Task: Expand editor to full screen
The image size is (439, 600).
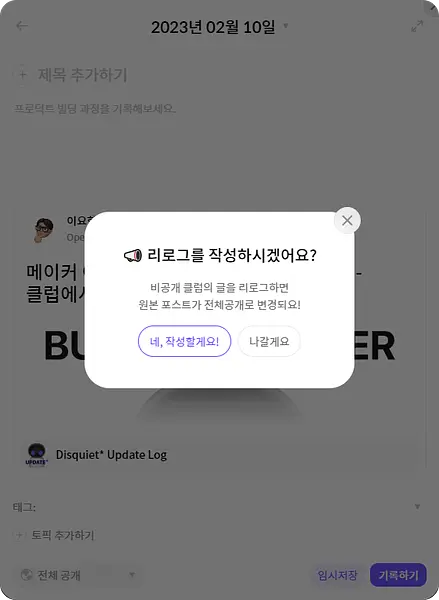Action: [x=417, y=26]
